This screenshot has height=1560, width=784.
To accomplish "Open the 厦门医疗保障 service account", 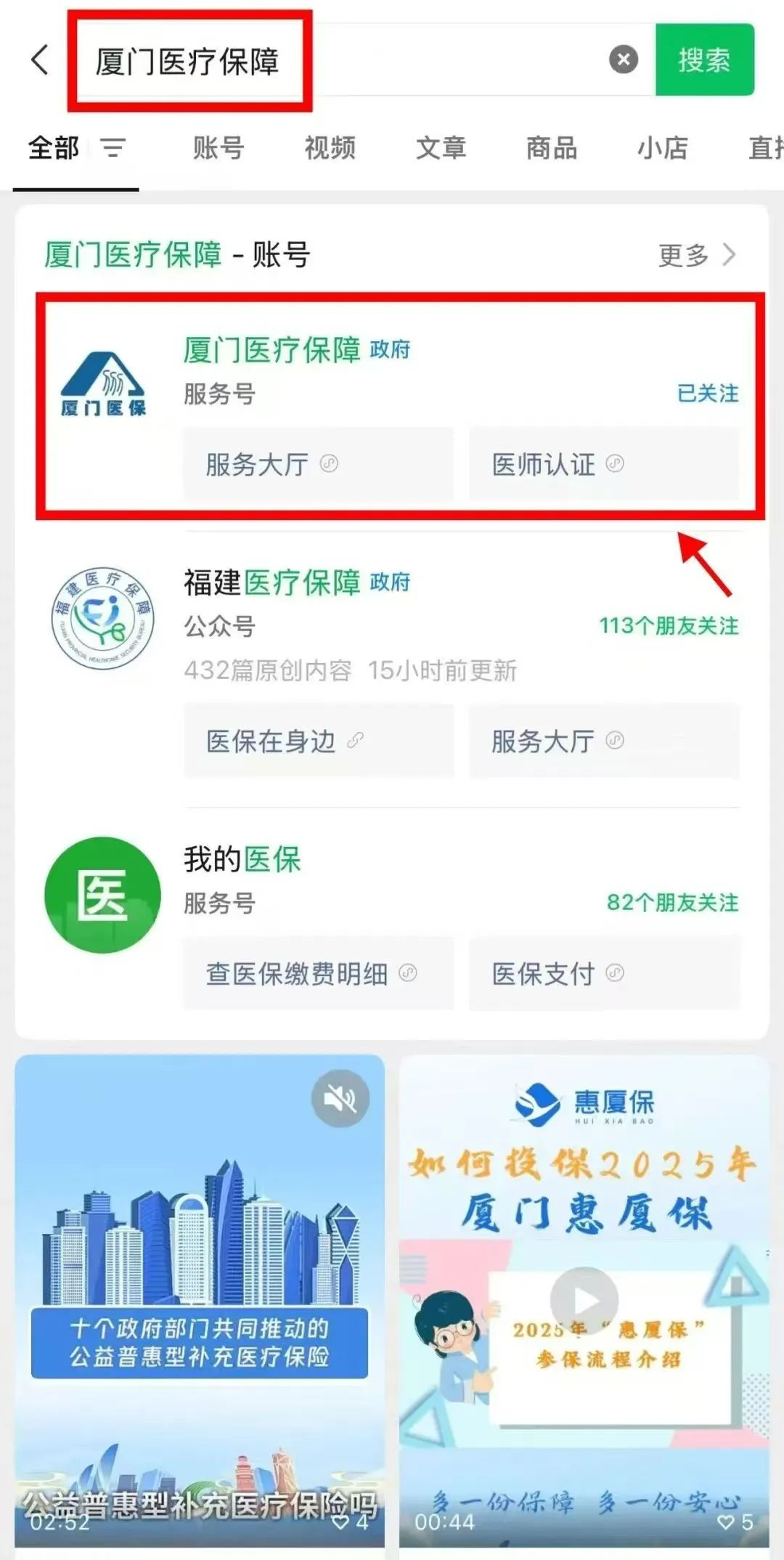I will pos(271,351).
